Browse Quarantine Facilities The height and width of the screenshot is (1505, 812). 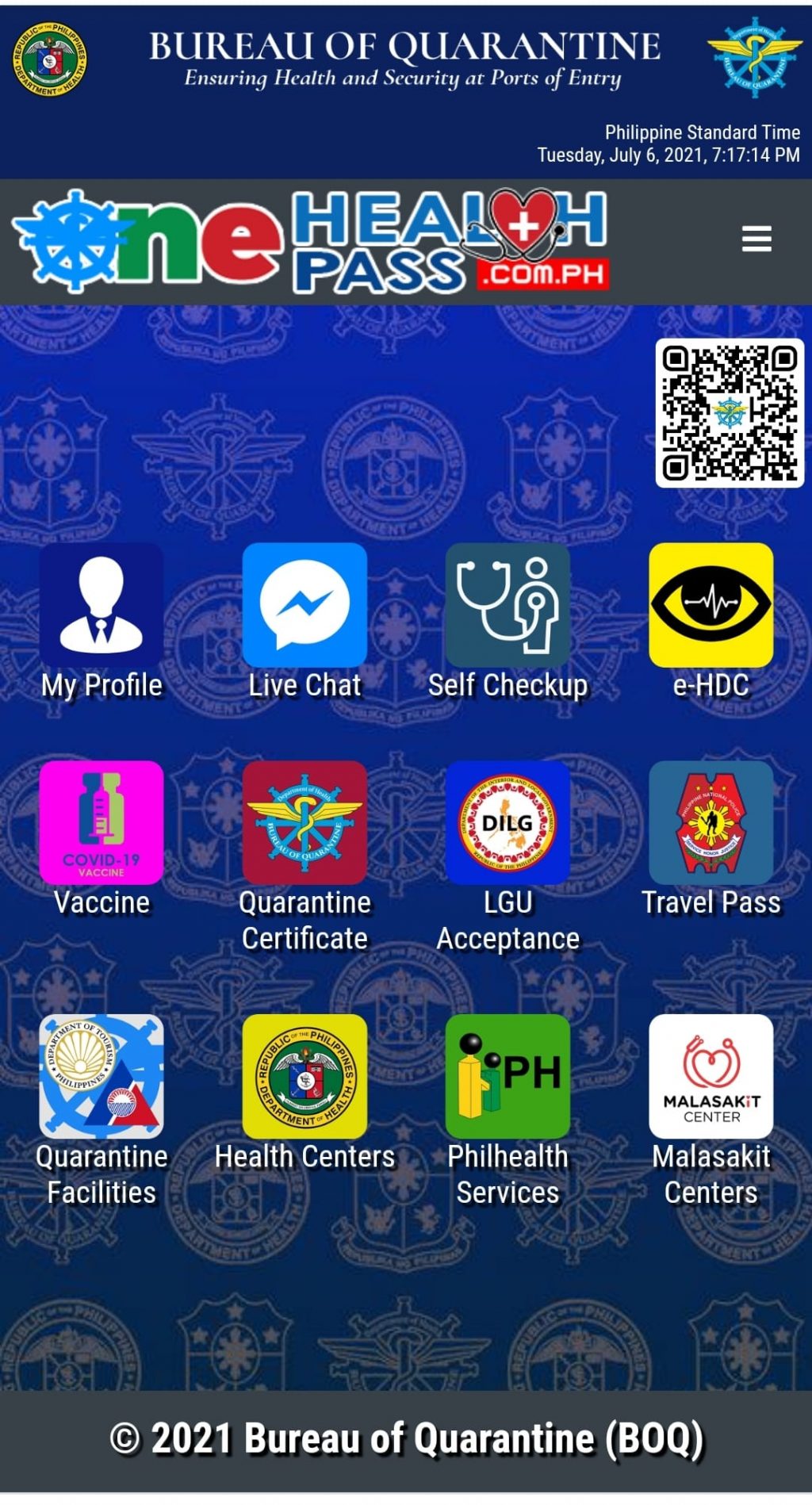click(101, 1077)
